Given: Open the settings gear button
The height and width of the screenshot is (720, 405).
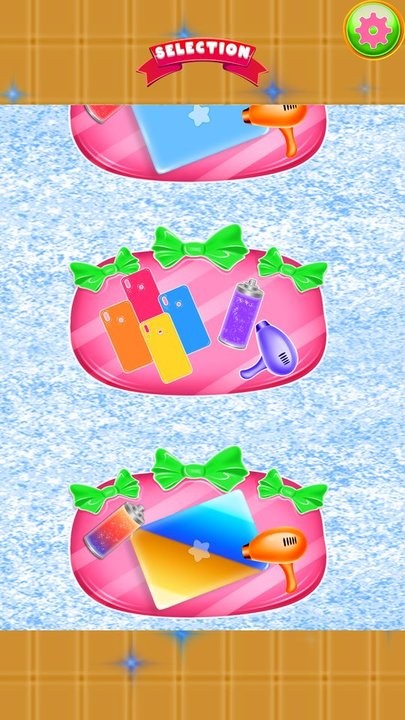Looking at the screenshot, I should 374,30.
